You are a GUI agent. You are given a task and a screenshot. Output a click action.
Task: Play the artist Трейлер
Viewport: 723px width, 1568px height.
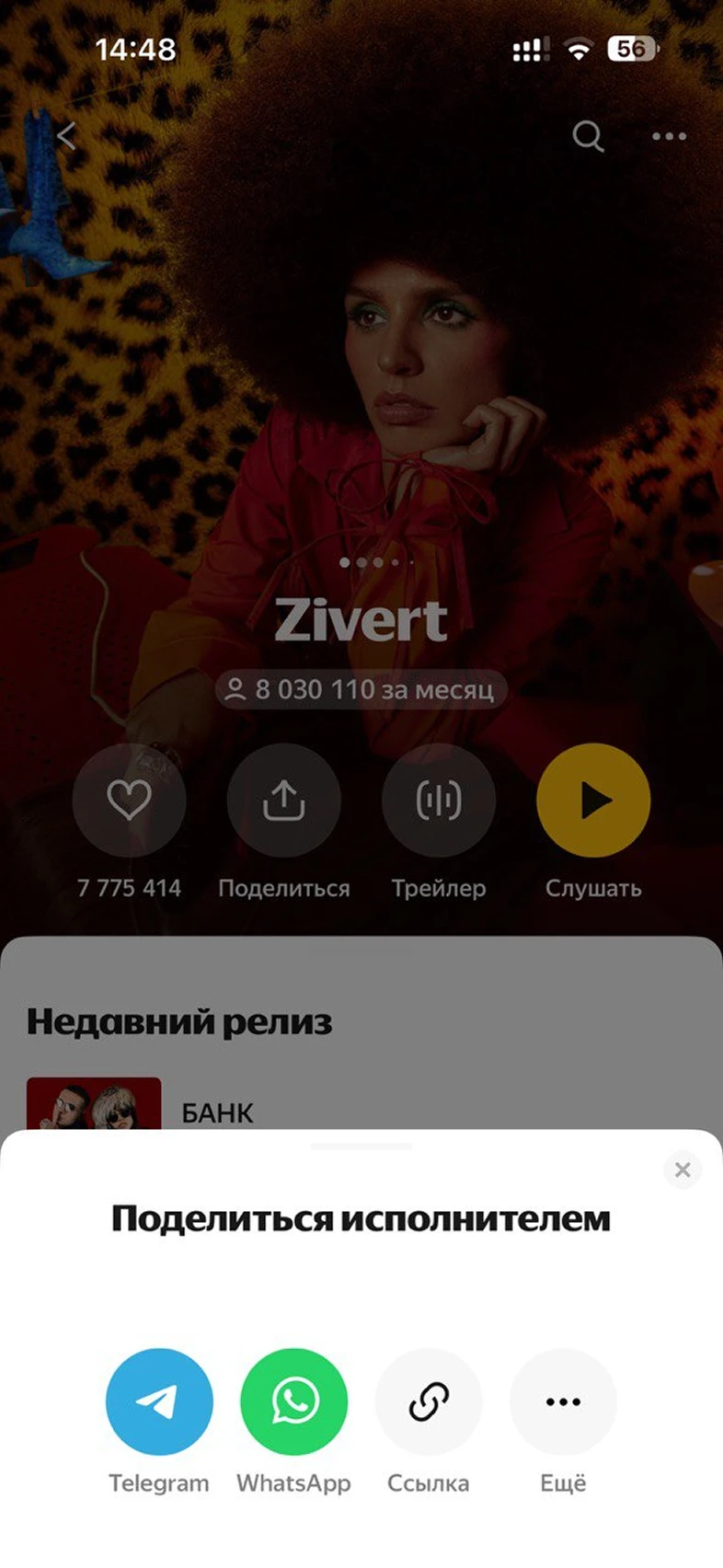pos(439,801)
